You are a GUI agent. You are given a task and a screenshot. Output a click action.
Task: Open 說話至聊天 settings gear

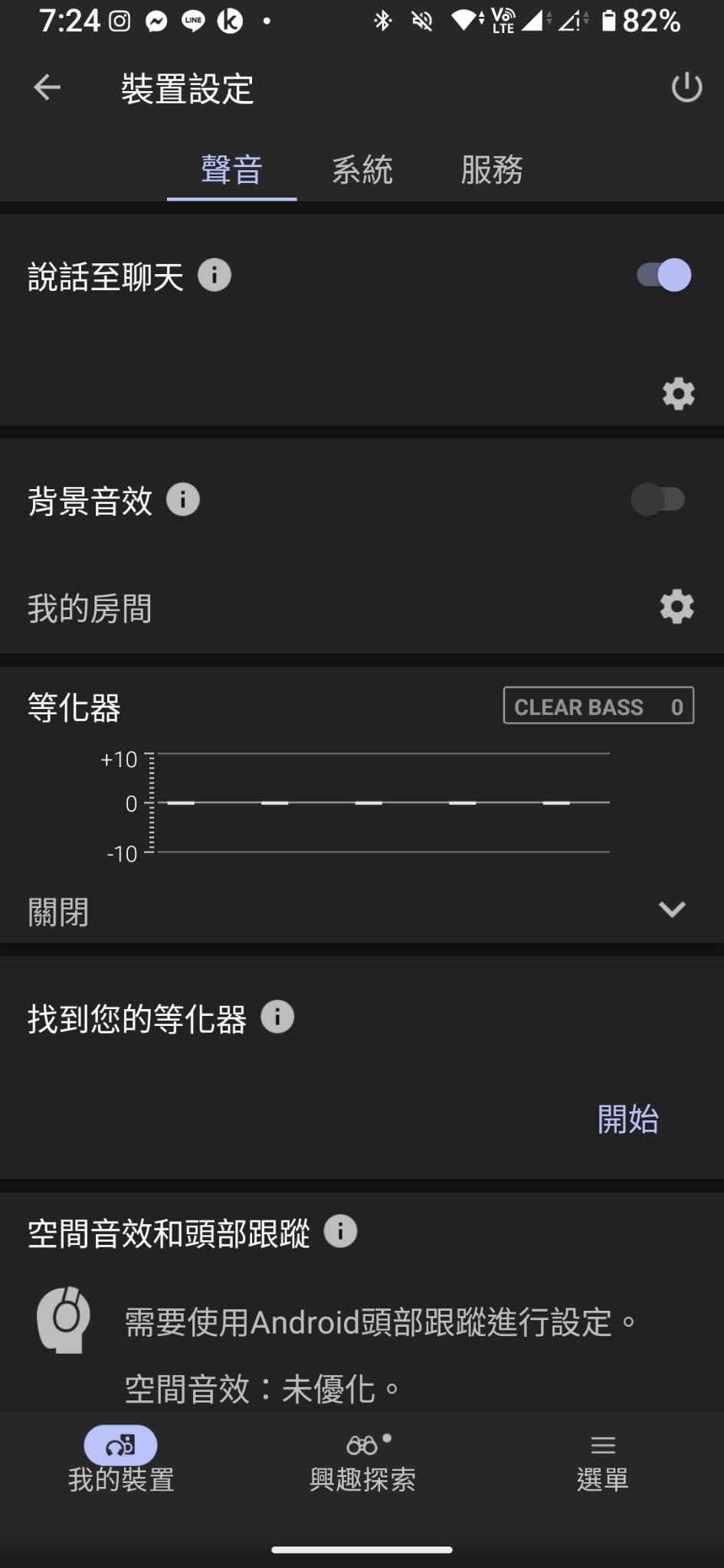678,394
